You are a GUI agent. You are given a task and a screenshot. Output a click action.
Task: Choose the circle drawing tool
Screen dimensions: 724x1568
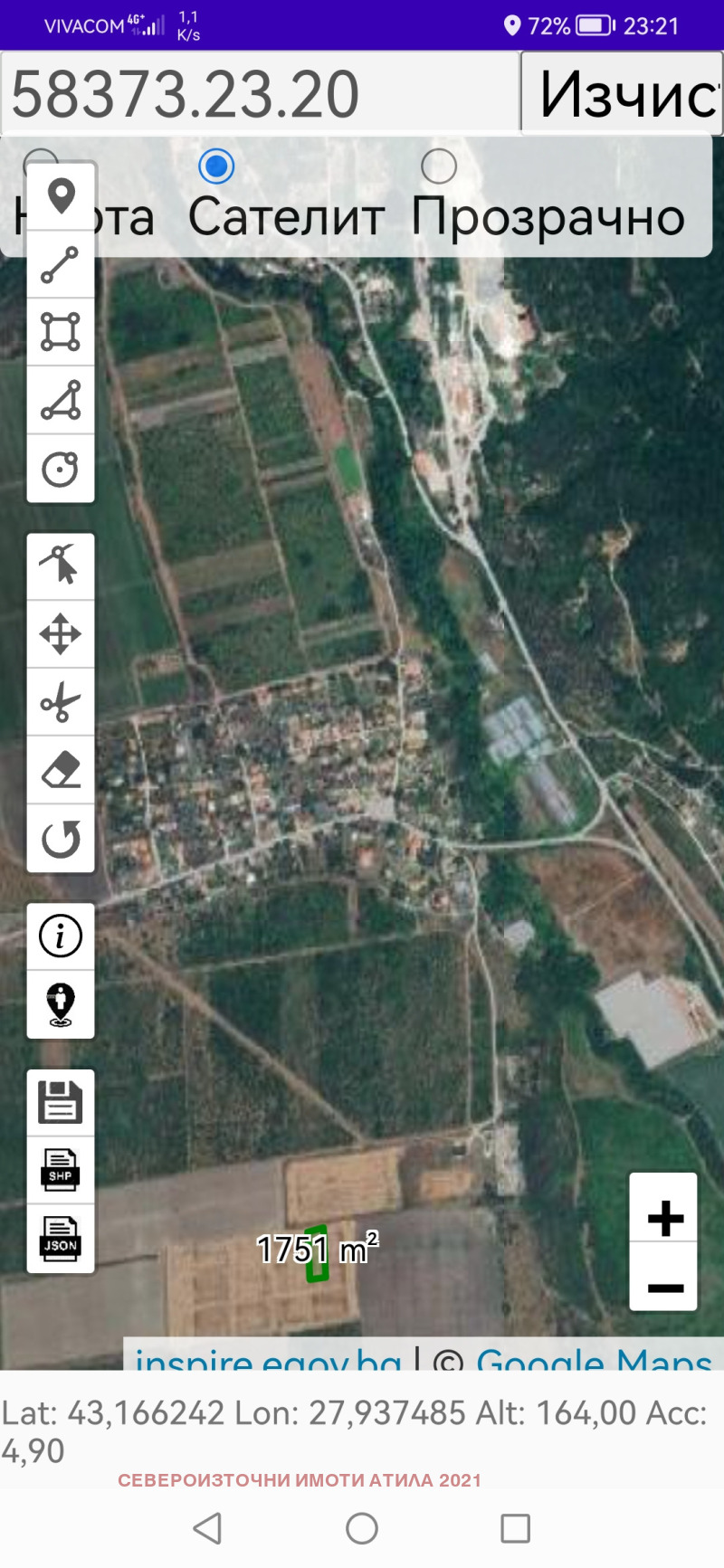coord(61,469)
